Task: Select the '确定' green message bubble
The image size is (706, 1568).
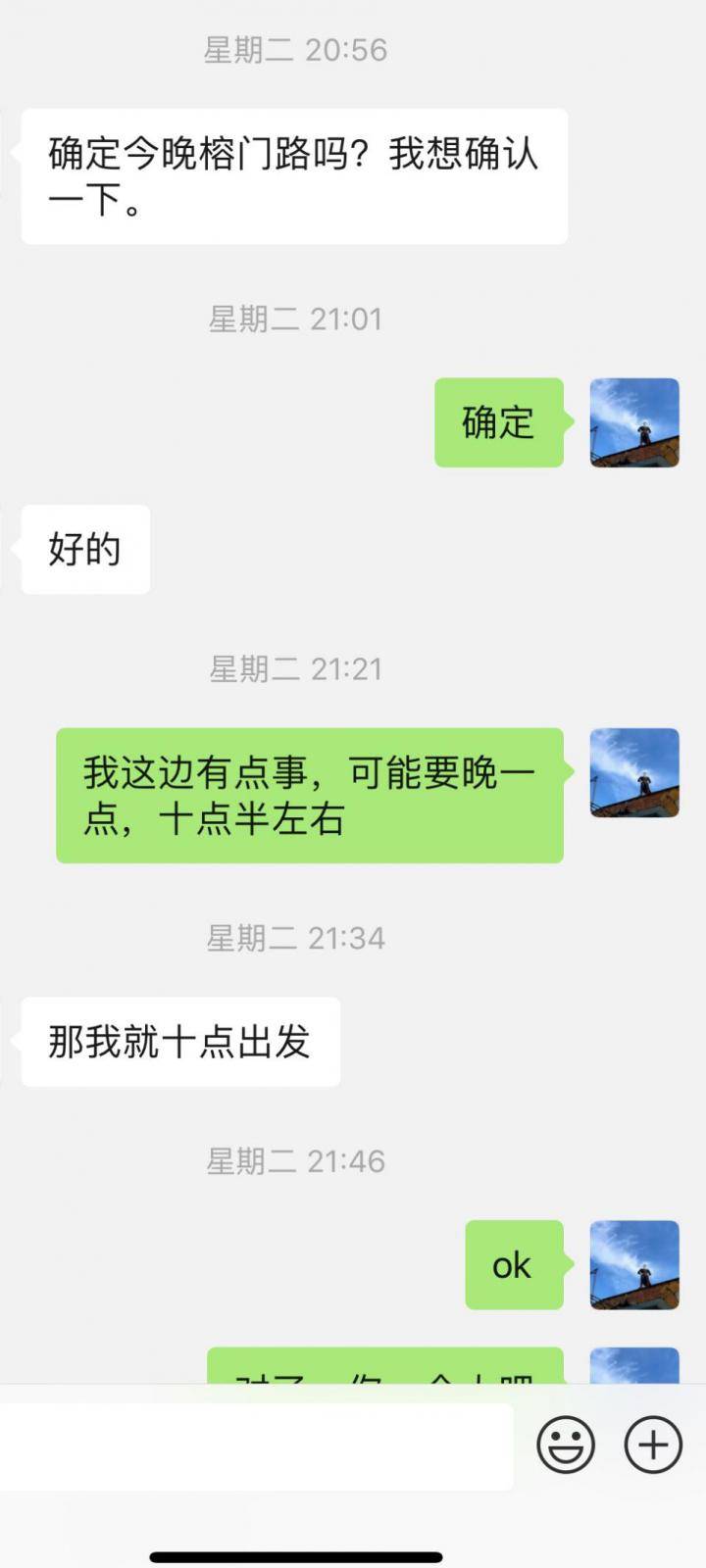Action: coord(498,422)
